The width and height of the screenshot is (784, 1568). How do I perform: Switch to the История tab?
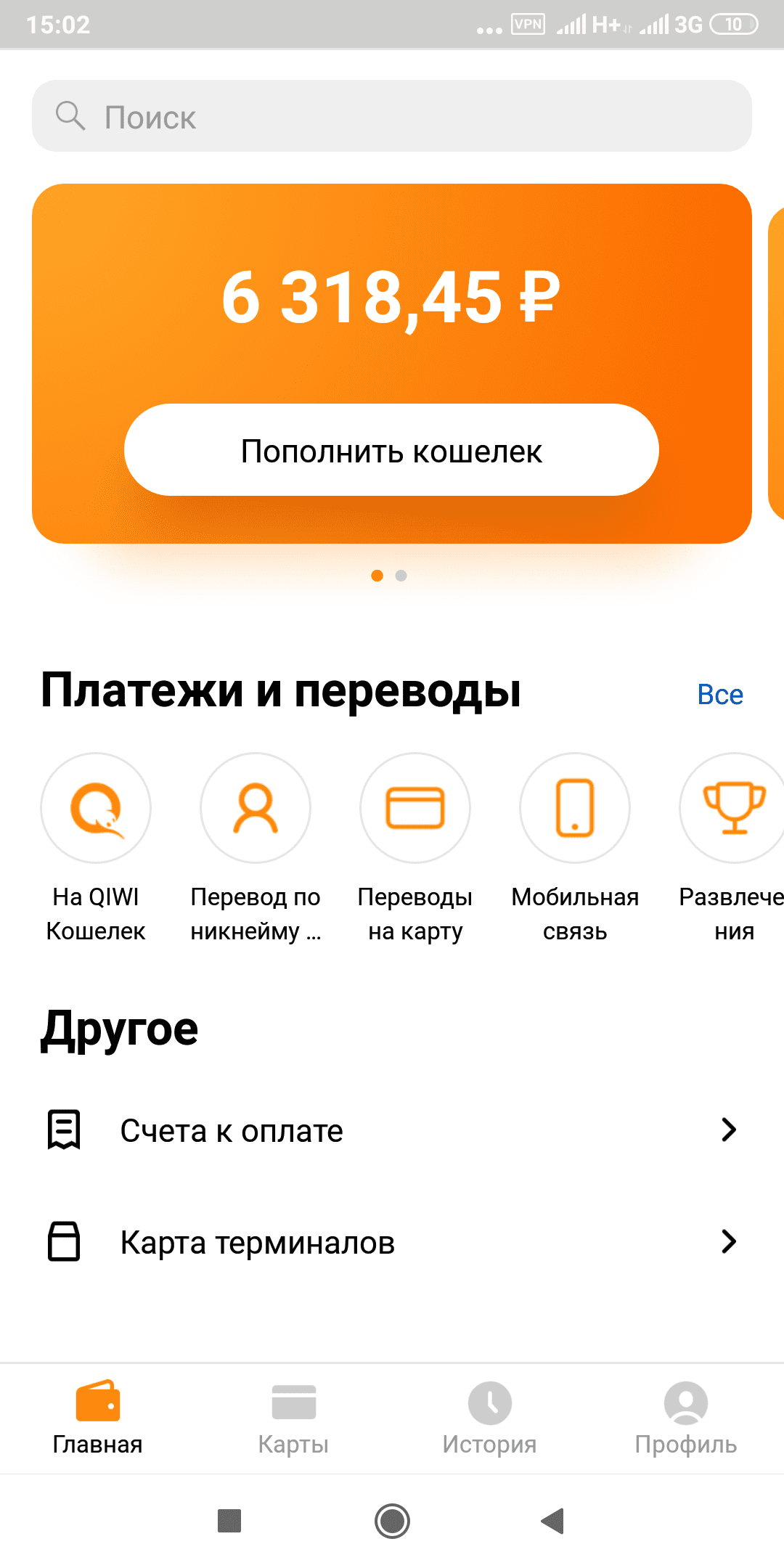489,1418
